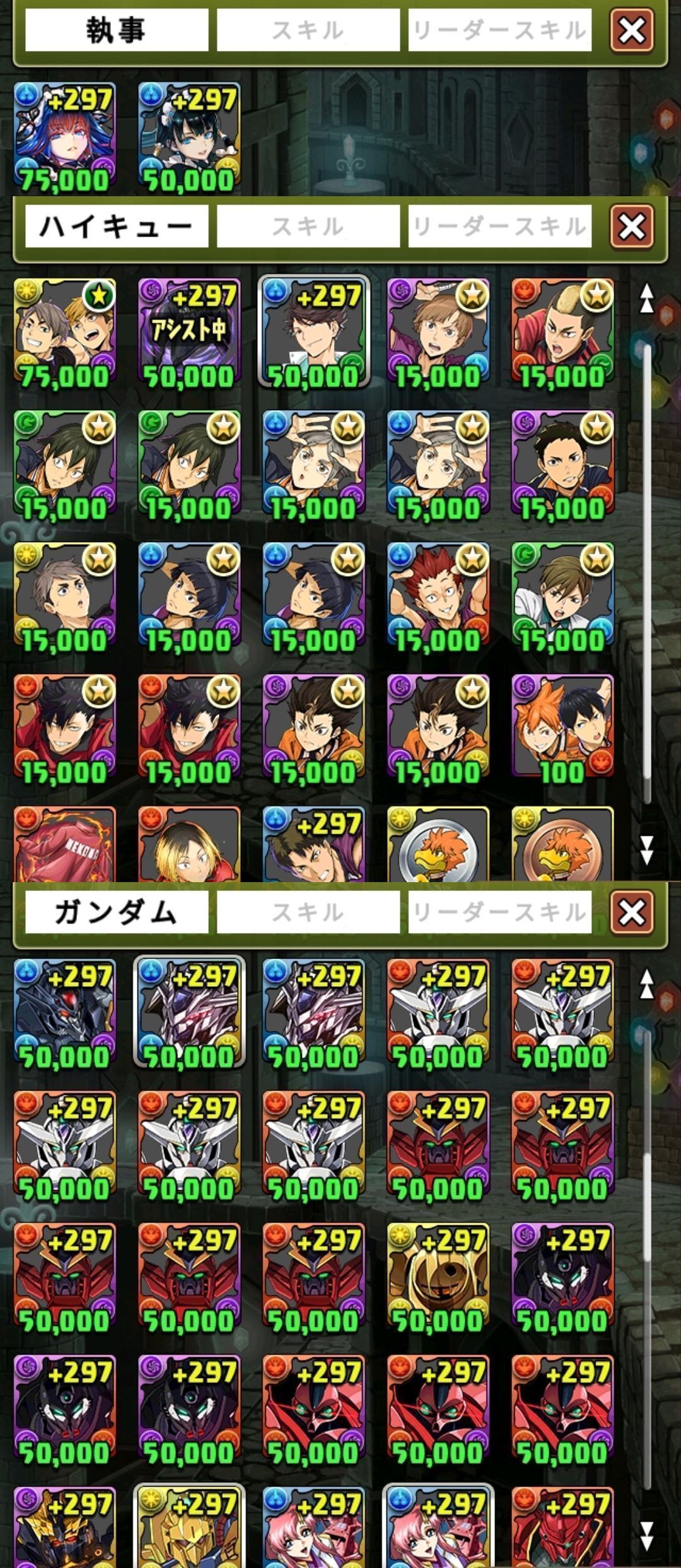Viewport: 681px width, 1568px height.
Task: Select the two-player 75,000 monster with green star
Action: 65,333
